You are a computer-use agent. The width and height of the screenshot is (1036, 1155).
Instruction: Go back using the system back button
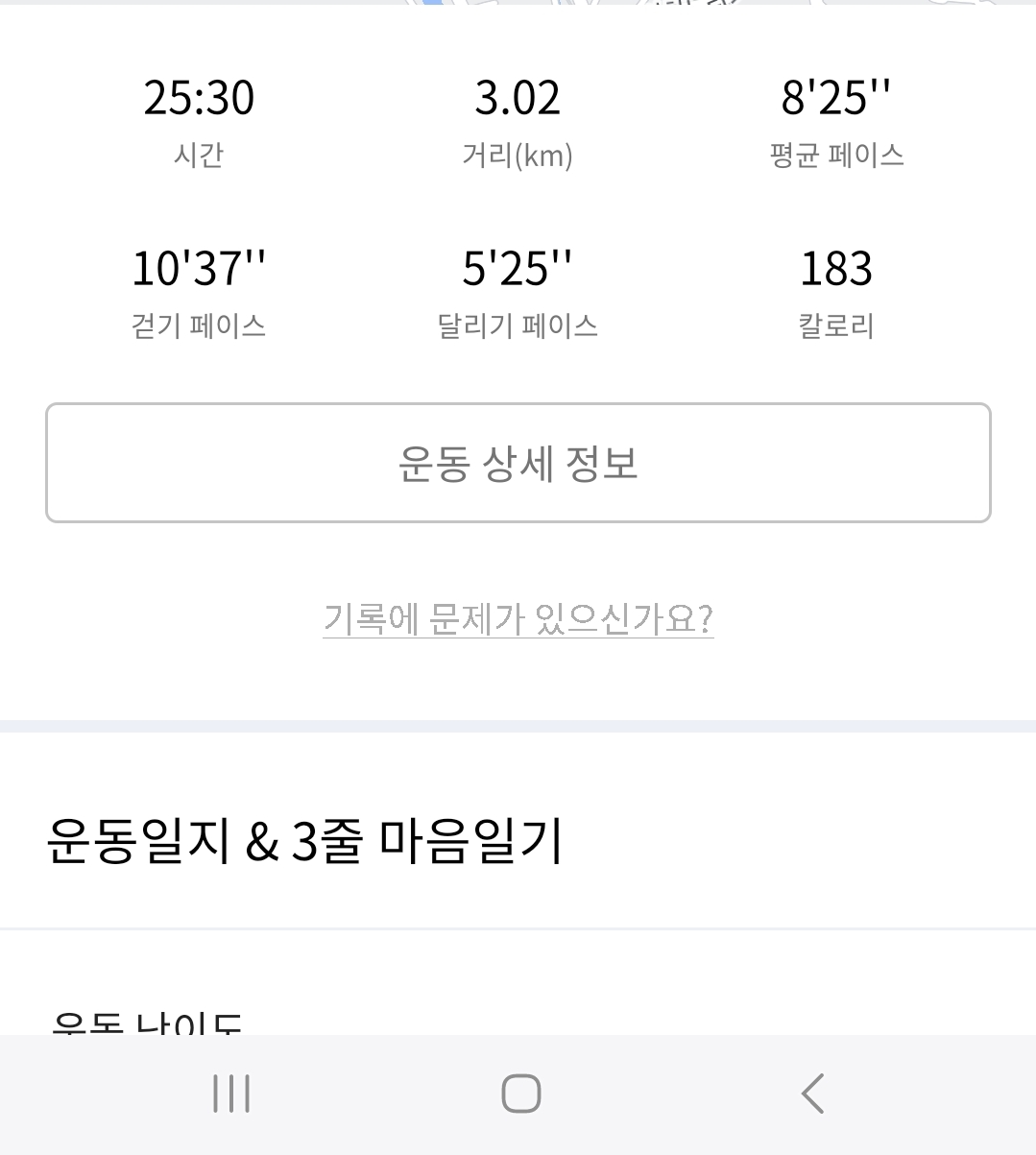tap(812, 1094)
